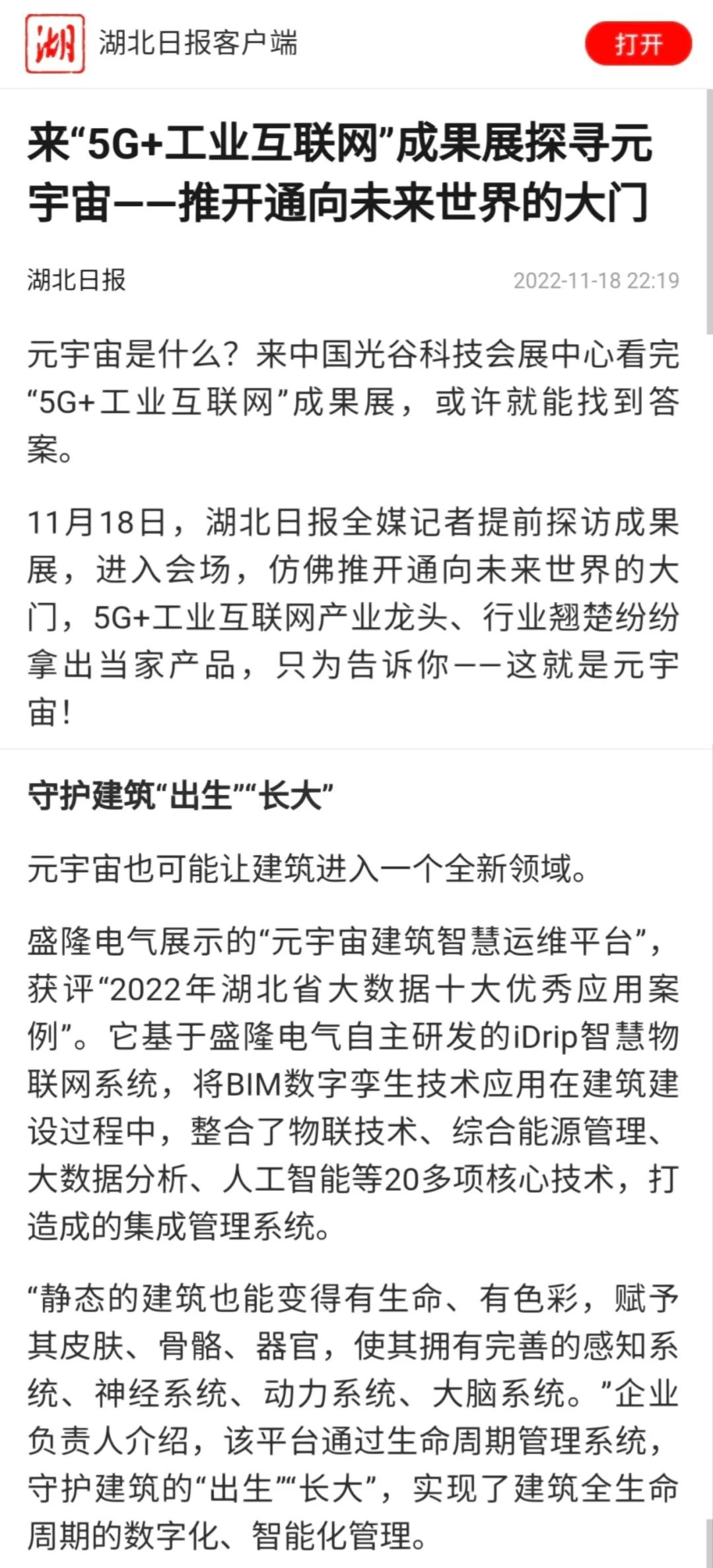The height and width of the screenshot is (1568, 713).
Task: Tap the red 打开 button
Action: 638,44
